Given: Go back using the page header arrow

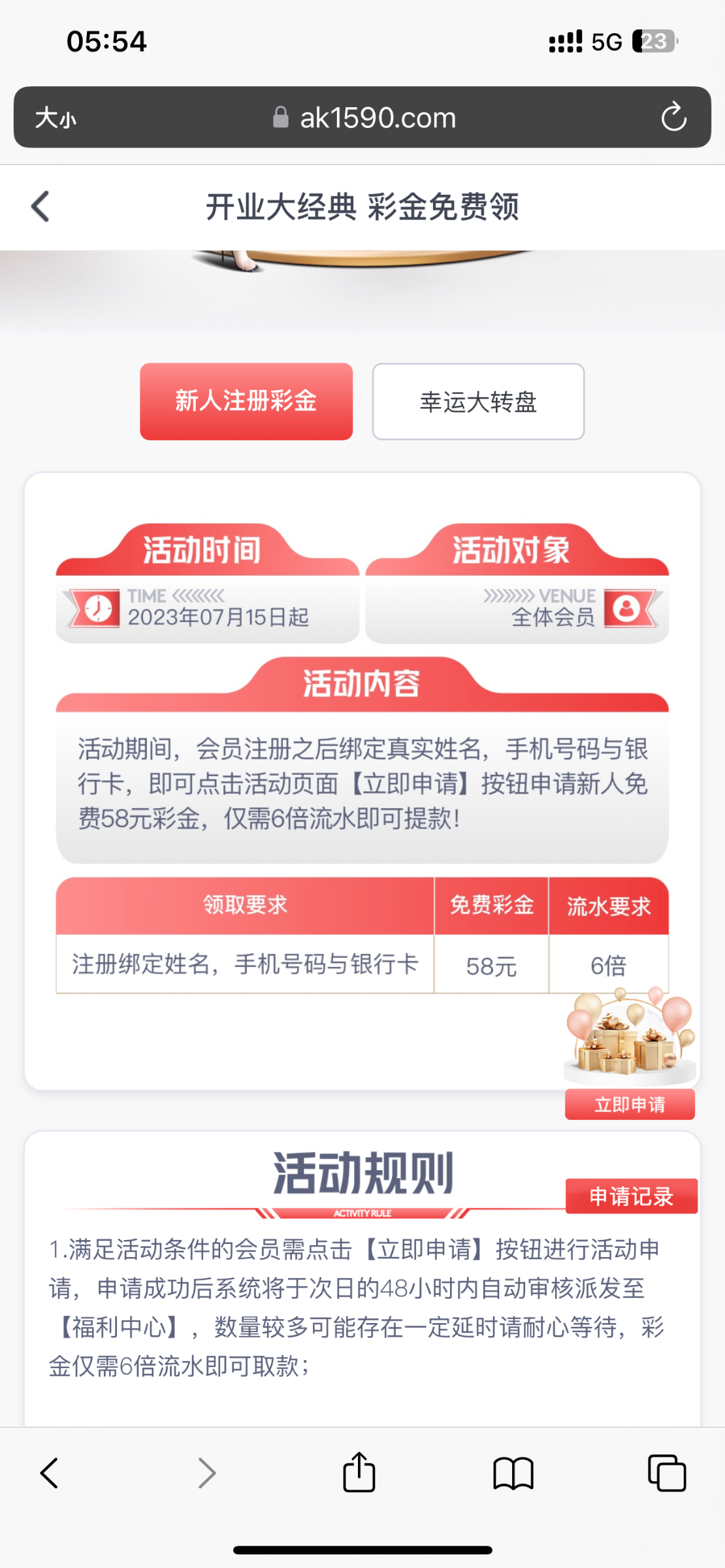Looking at the screenshot, I should pos(40,206).
